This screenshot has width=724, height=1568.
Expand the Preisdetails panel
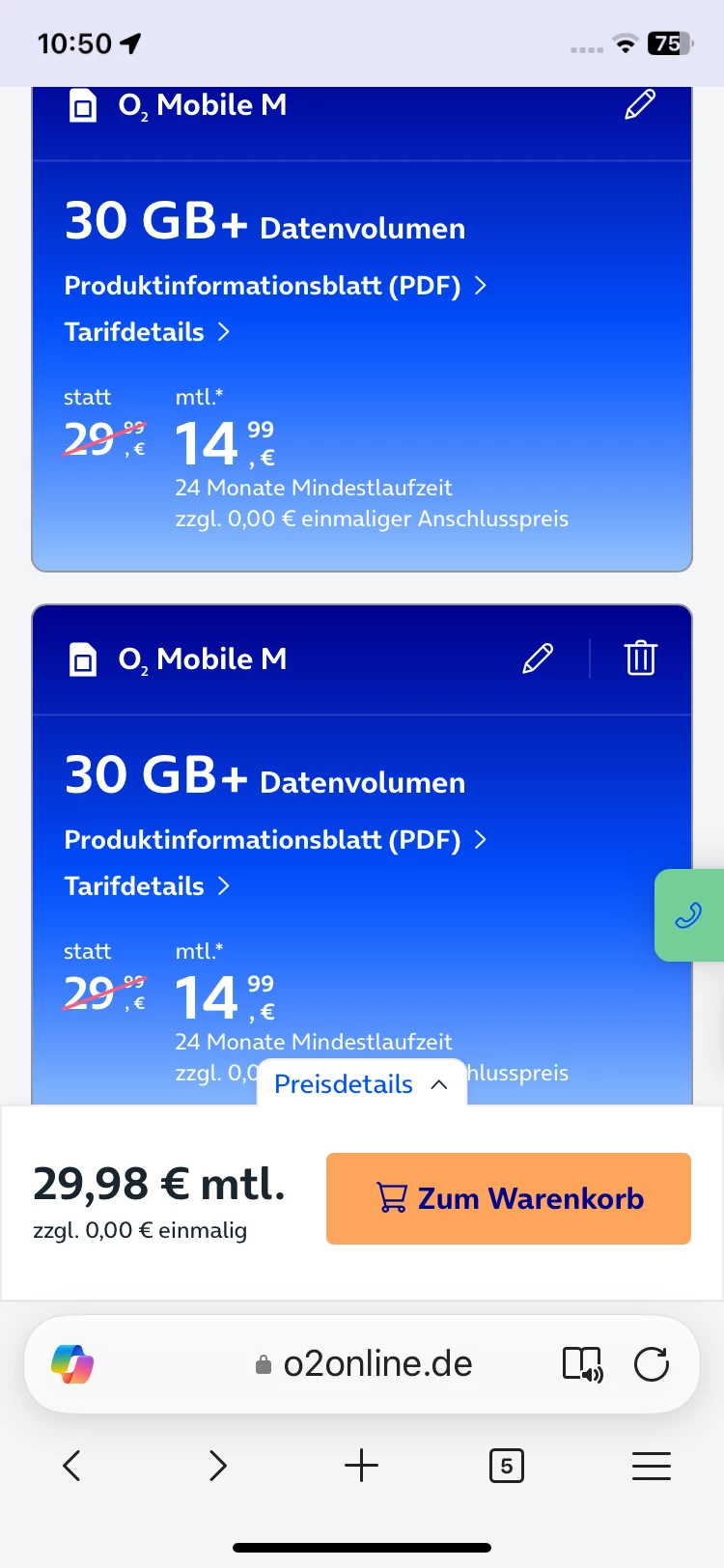361,1084
